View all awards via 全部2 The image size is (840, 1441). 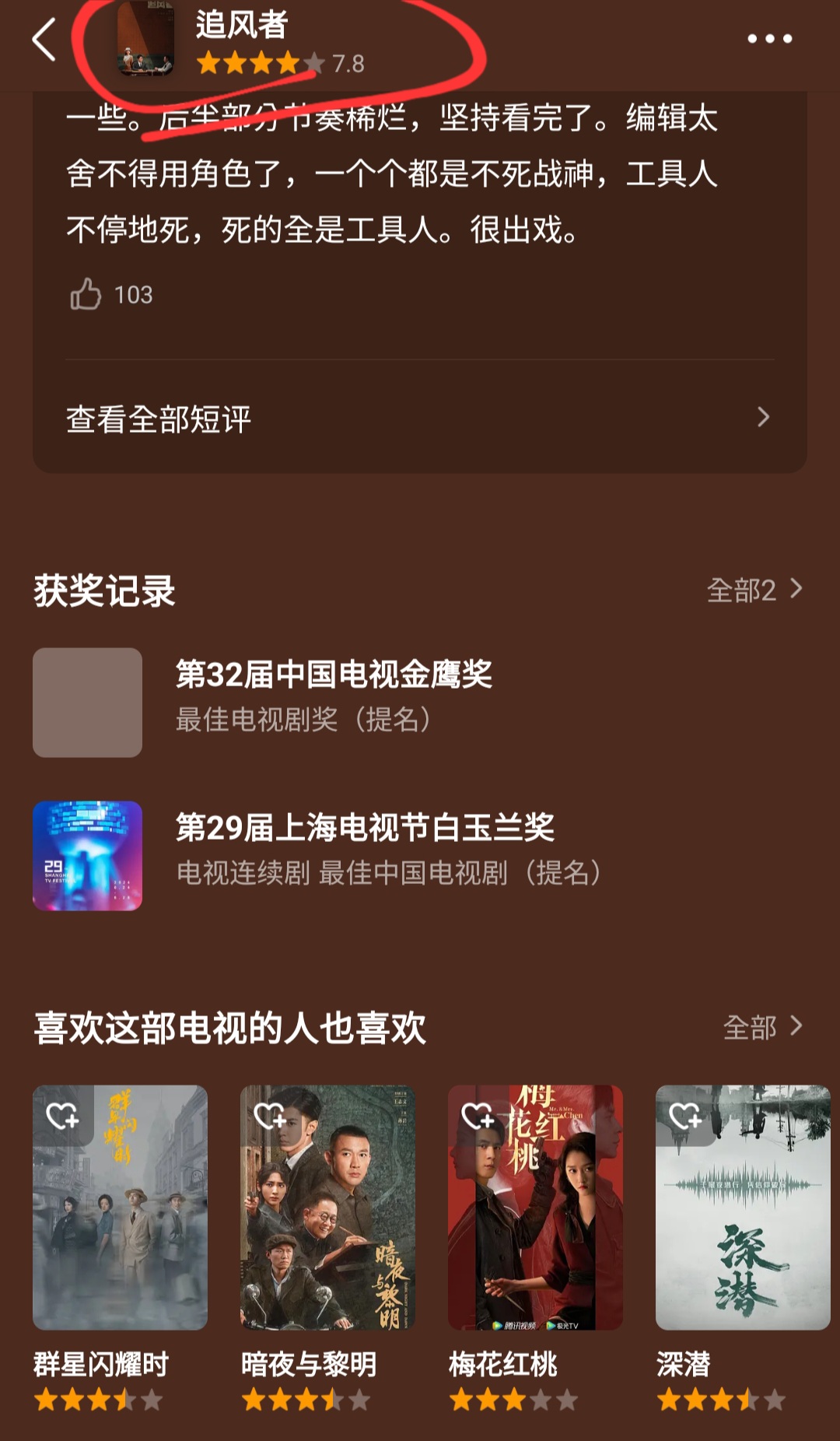(x=754, y=590)
